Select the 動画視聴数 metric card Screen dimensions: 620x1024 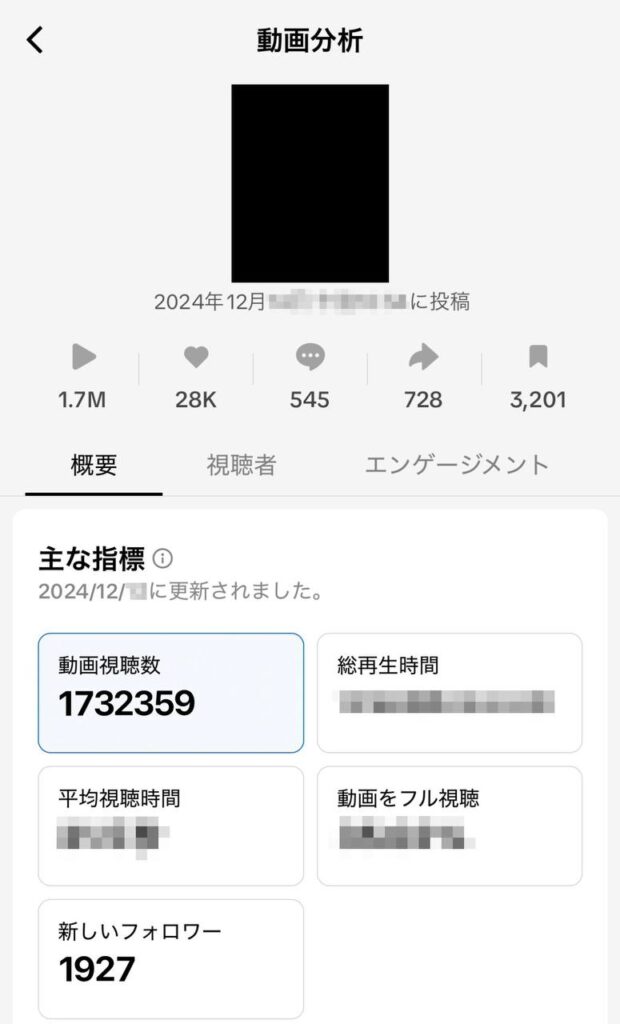[171, 692]
